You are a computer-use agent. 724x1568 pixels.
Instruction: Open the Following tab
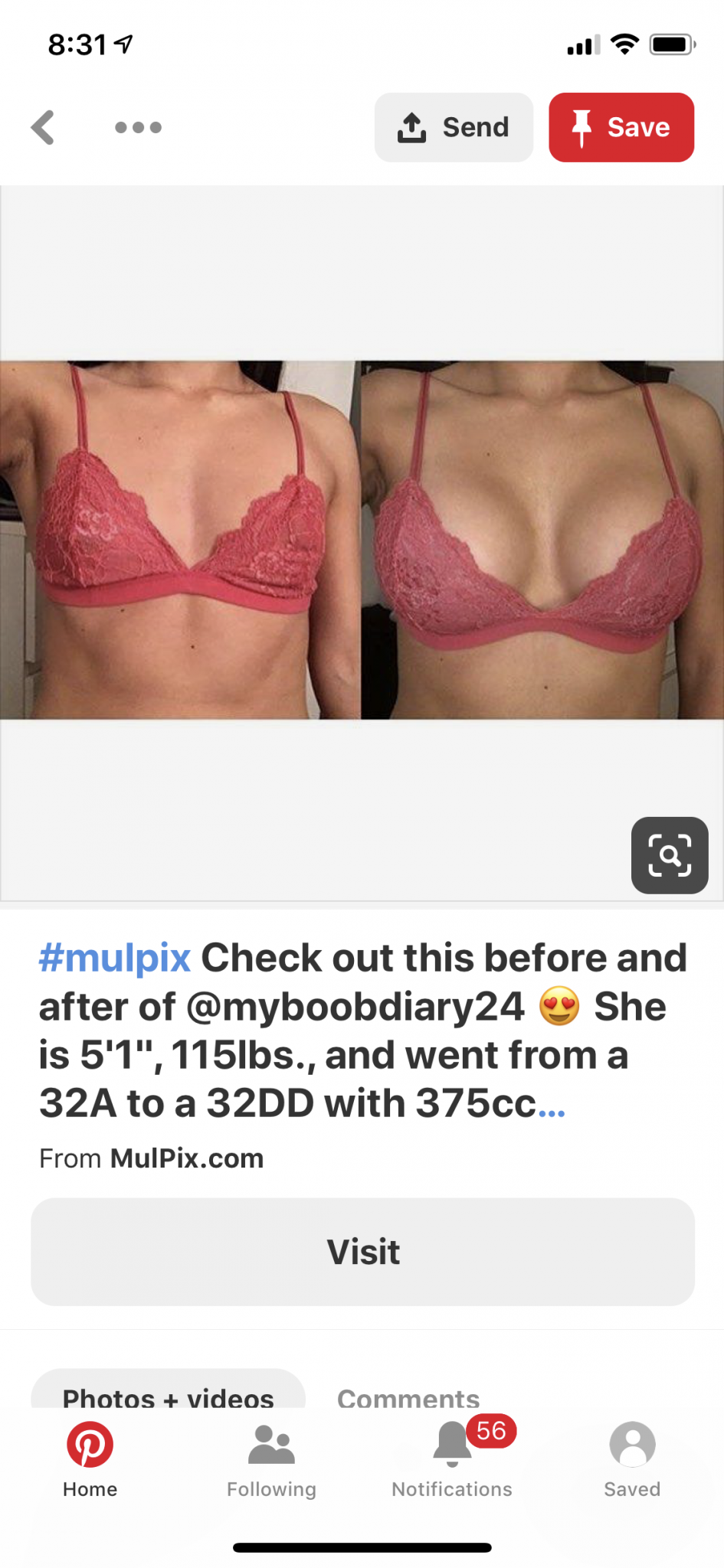click(x=271, y=1460)
